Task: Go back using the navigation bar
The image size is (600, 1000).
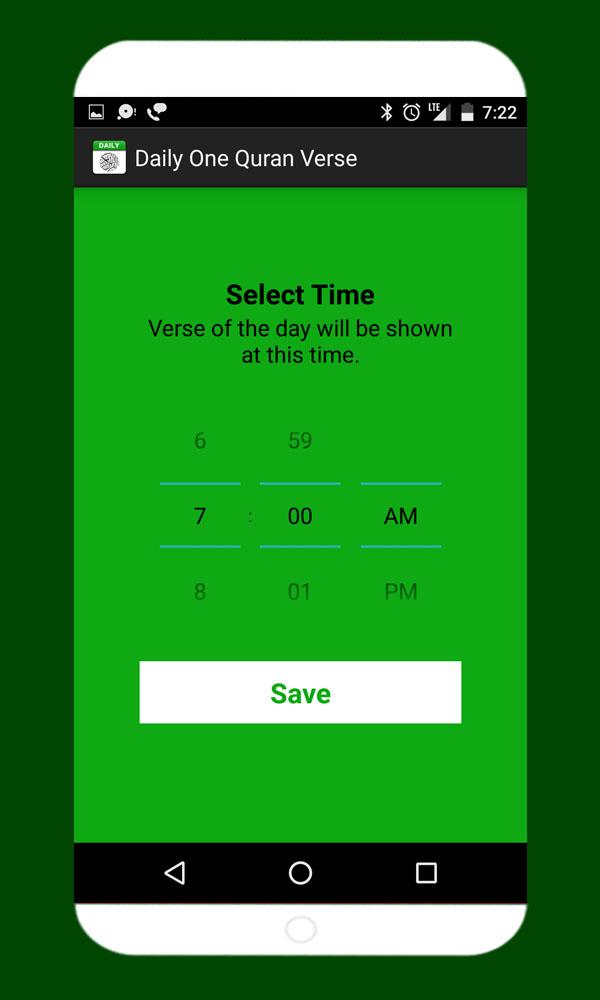Action: (x=175, y=873)
